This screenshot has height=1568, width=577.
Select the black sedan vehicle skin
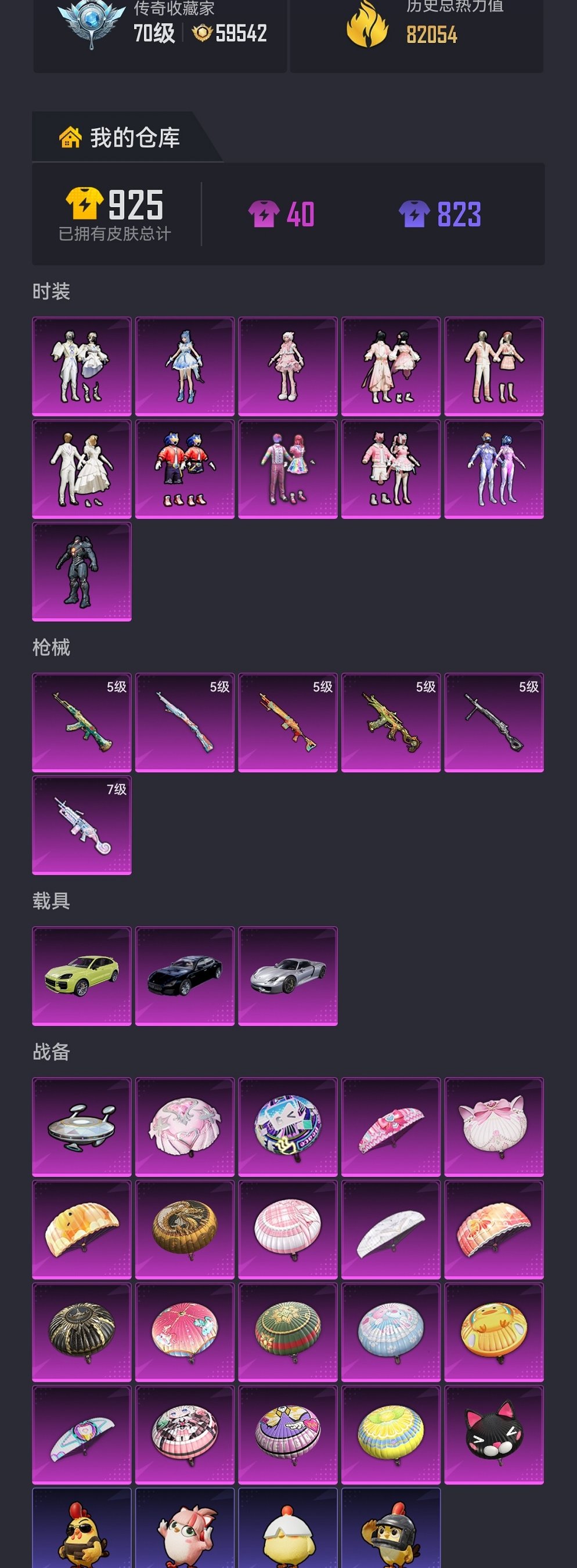coord(185,976)
